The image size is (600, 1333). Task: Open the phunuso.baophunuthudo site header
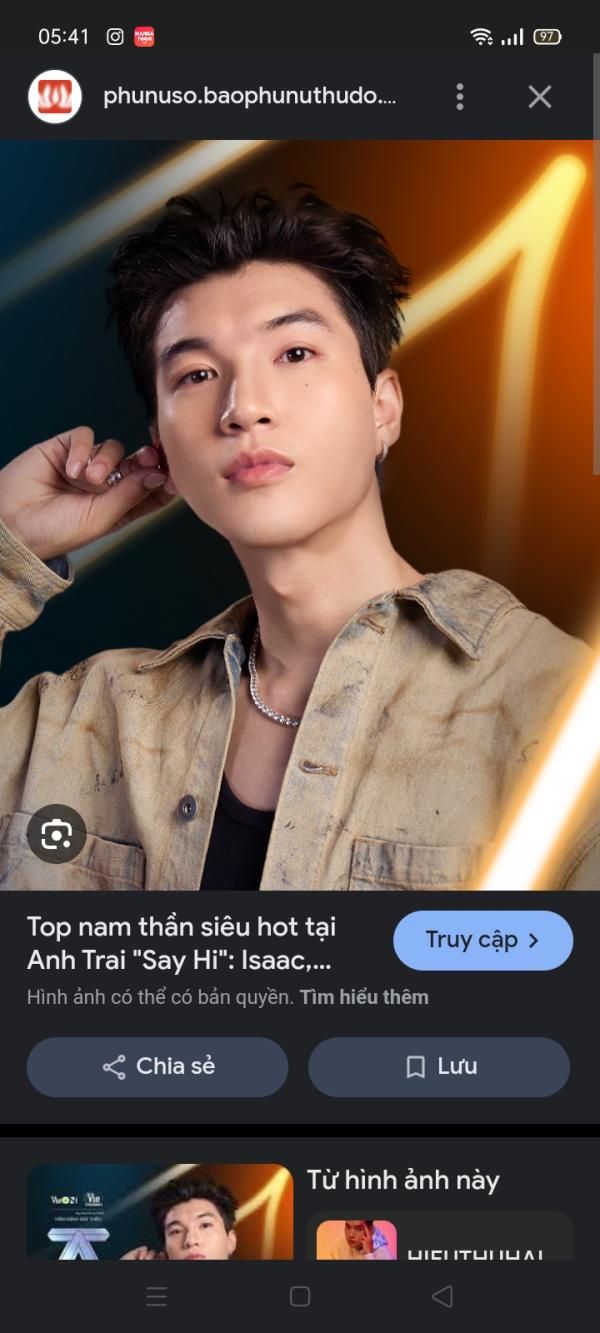point(248,97)
